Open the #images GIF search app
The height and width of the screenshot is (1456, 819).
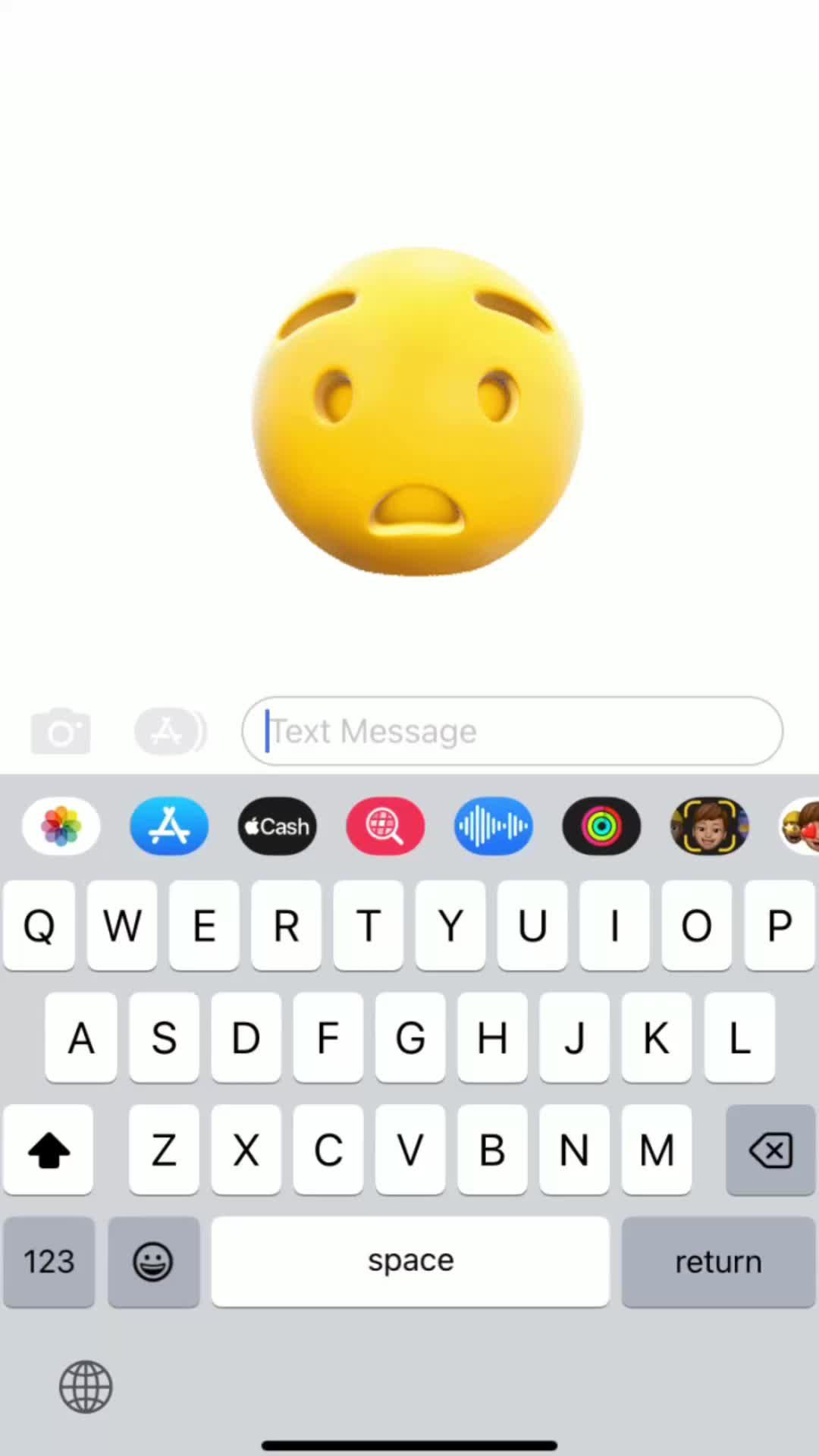(385, 826)
